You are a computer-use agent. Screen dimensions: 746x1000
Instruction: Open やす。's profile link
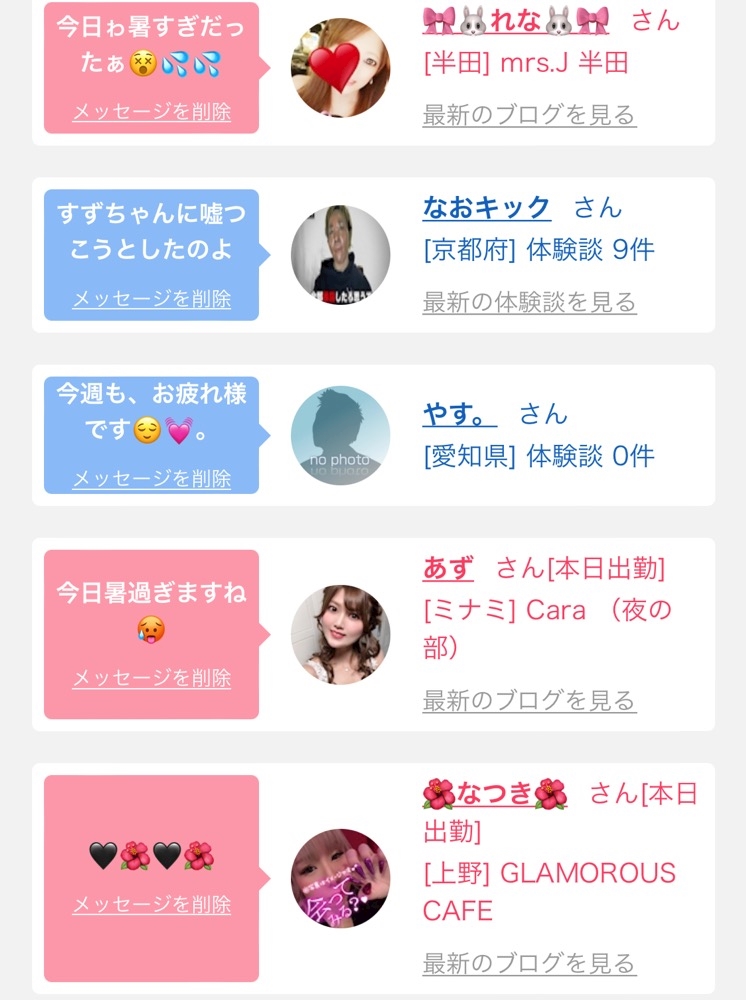[x=459, y=414]
